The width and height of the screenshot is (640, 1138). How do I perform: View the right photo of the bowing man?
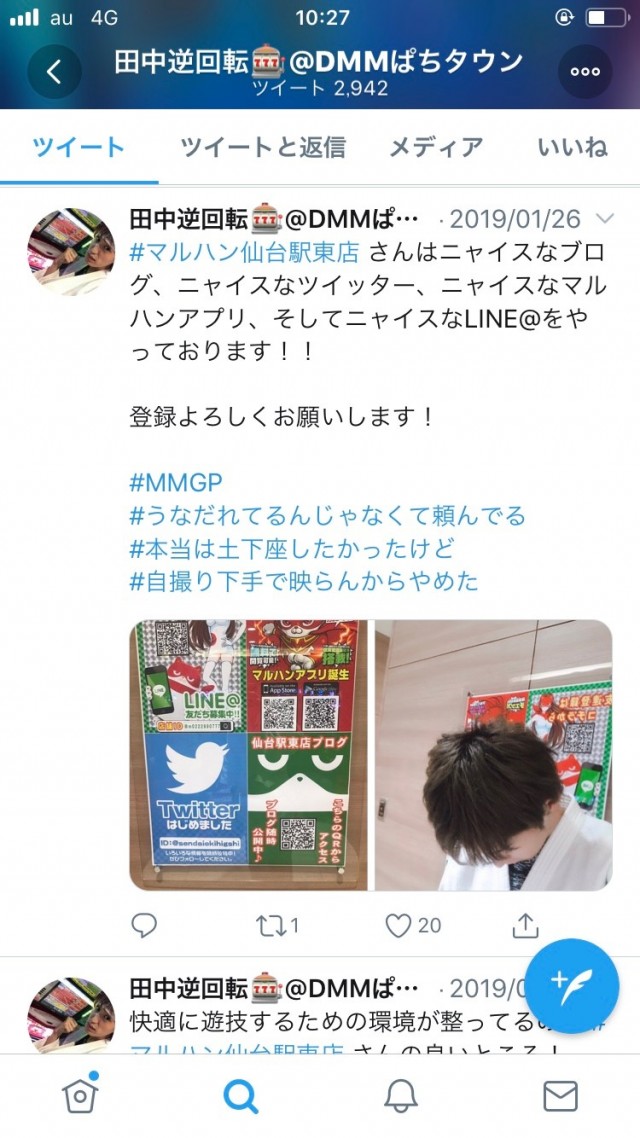pos(492,755)
